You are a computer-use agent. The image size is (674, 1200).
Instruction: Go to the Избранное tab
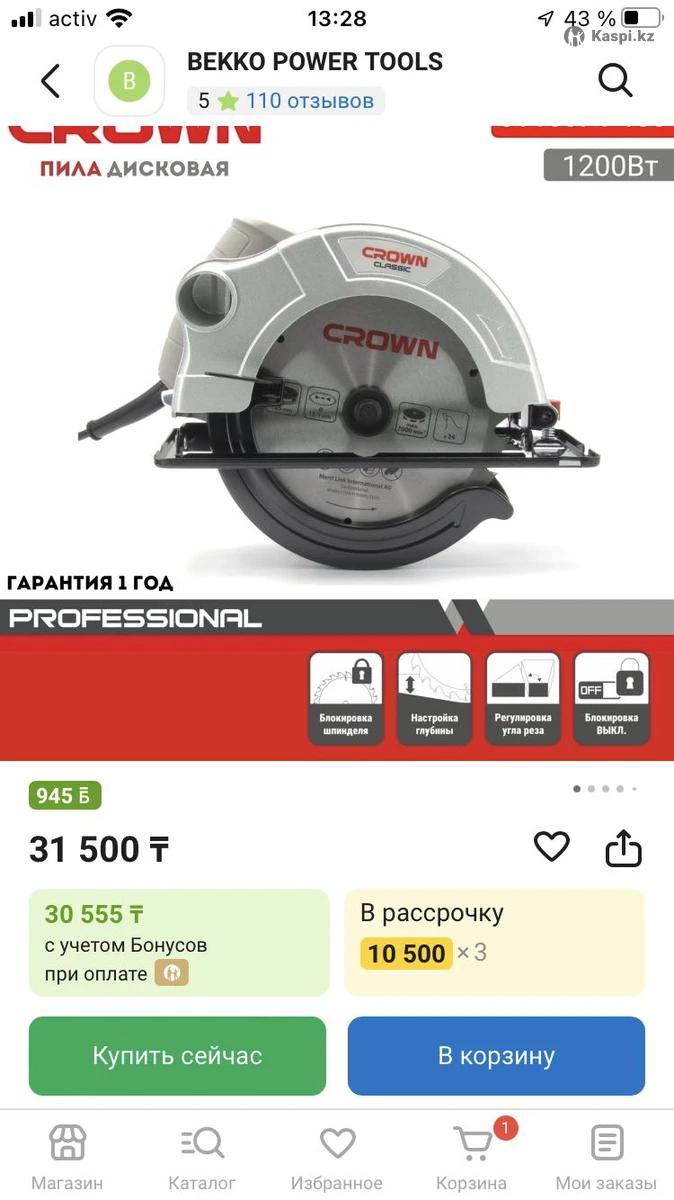click(x=337, y=1156)
